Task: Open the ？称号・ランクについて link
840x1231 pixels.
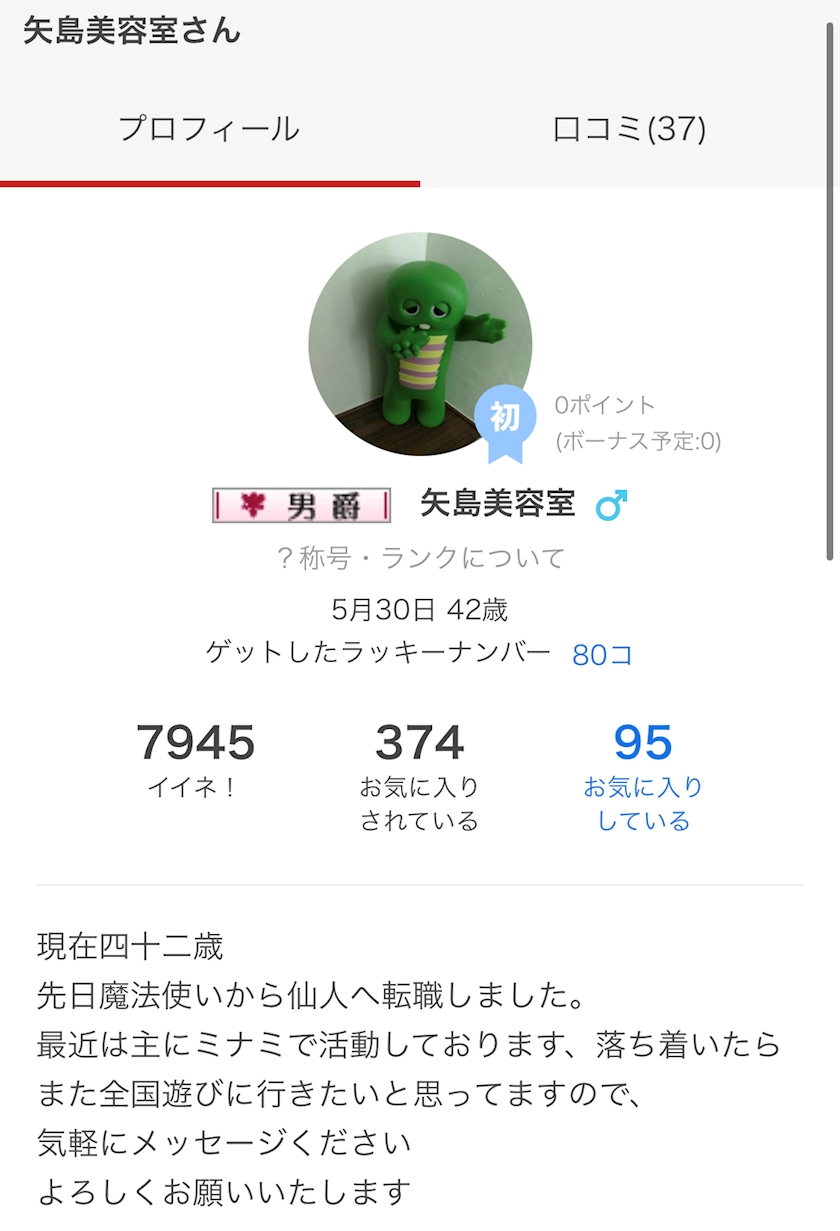Action: tap(420, 557)
